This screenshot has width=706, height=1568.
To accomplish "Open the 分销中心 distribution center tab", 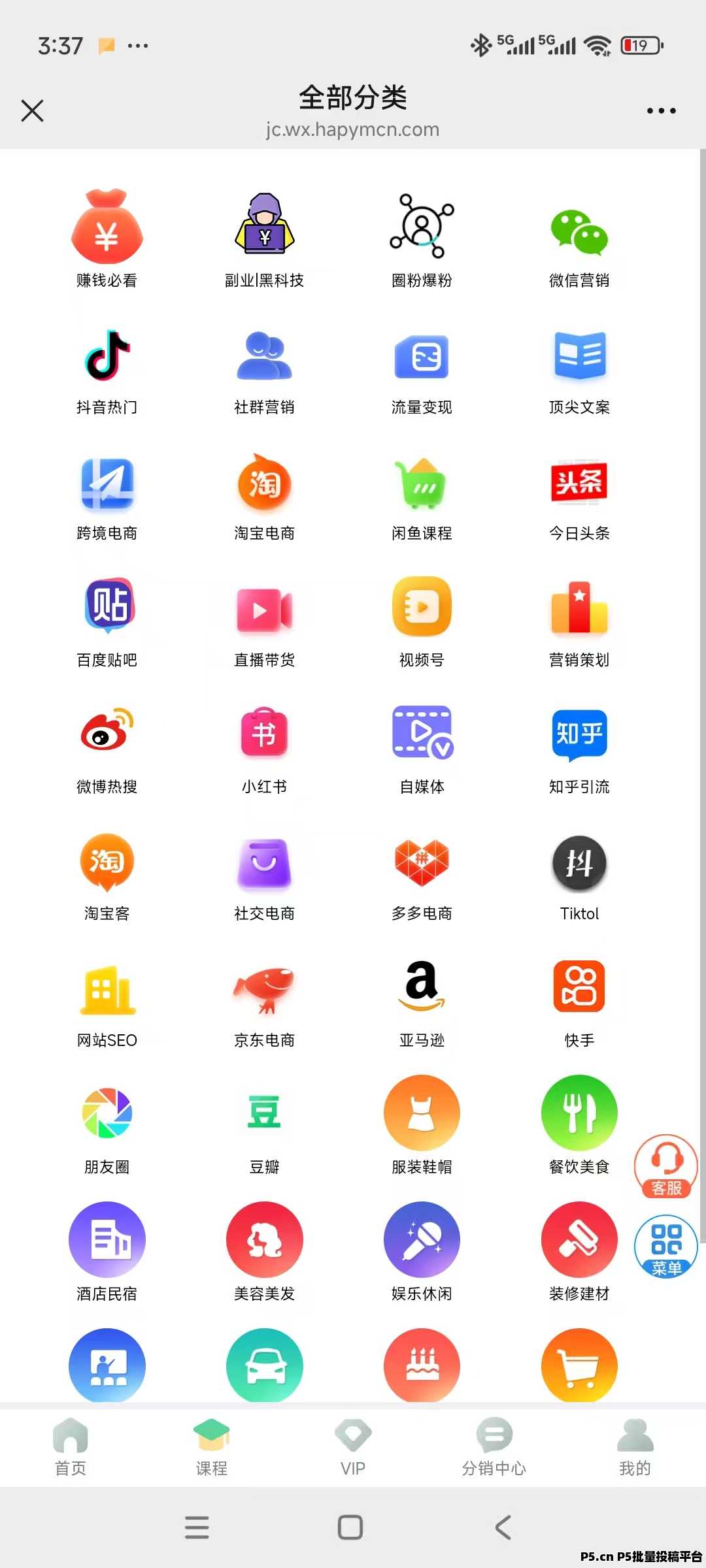I will (494, 1447).
